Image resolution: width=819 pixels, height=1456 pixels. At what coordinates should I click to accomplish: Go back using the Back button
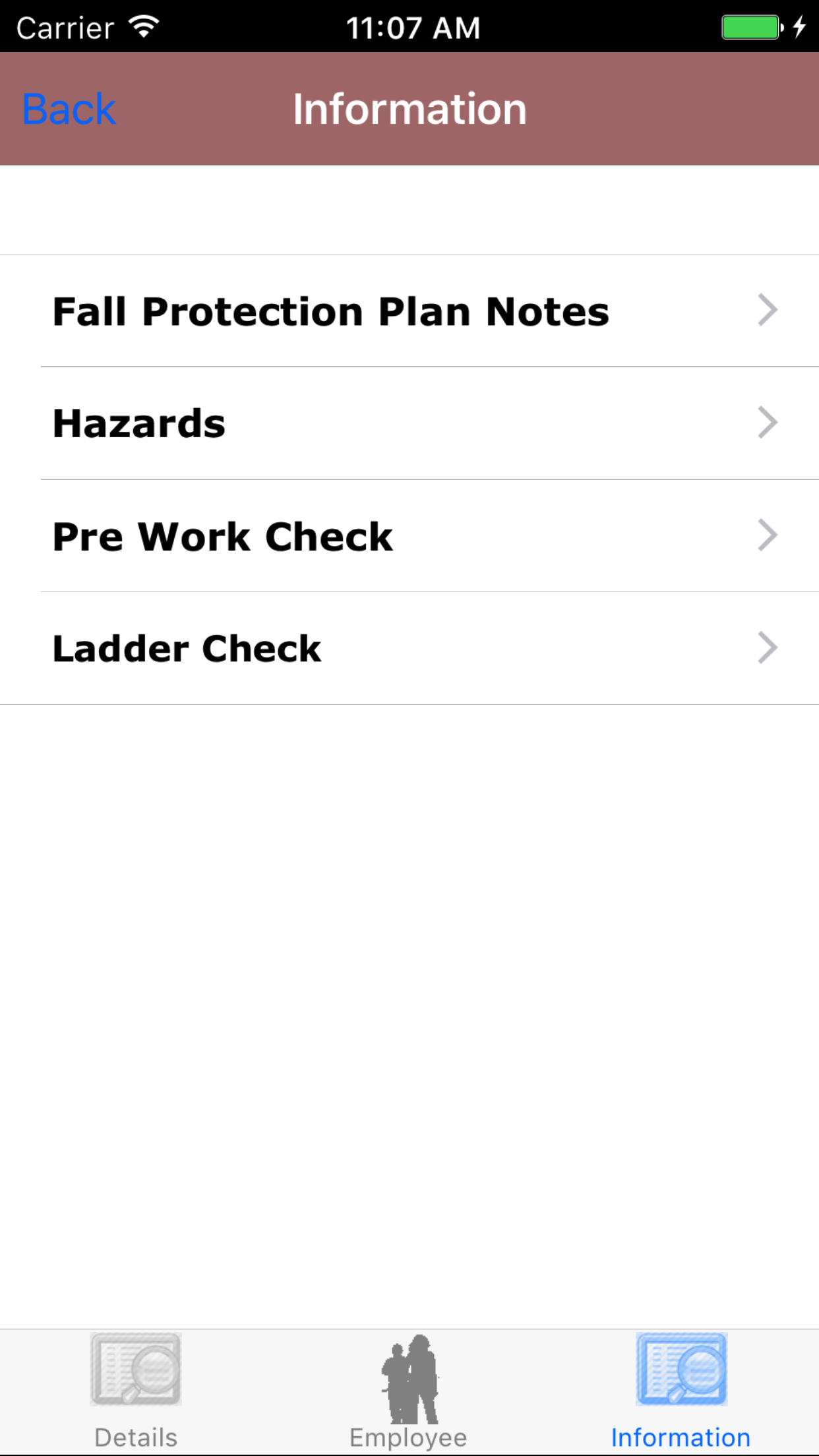pyautogui.click(x=69, y=109)
